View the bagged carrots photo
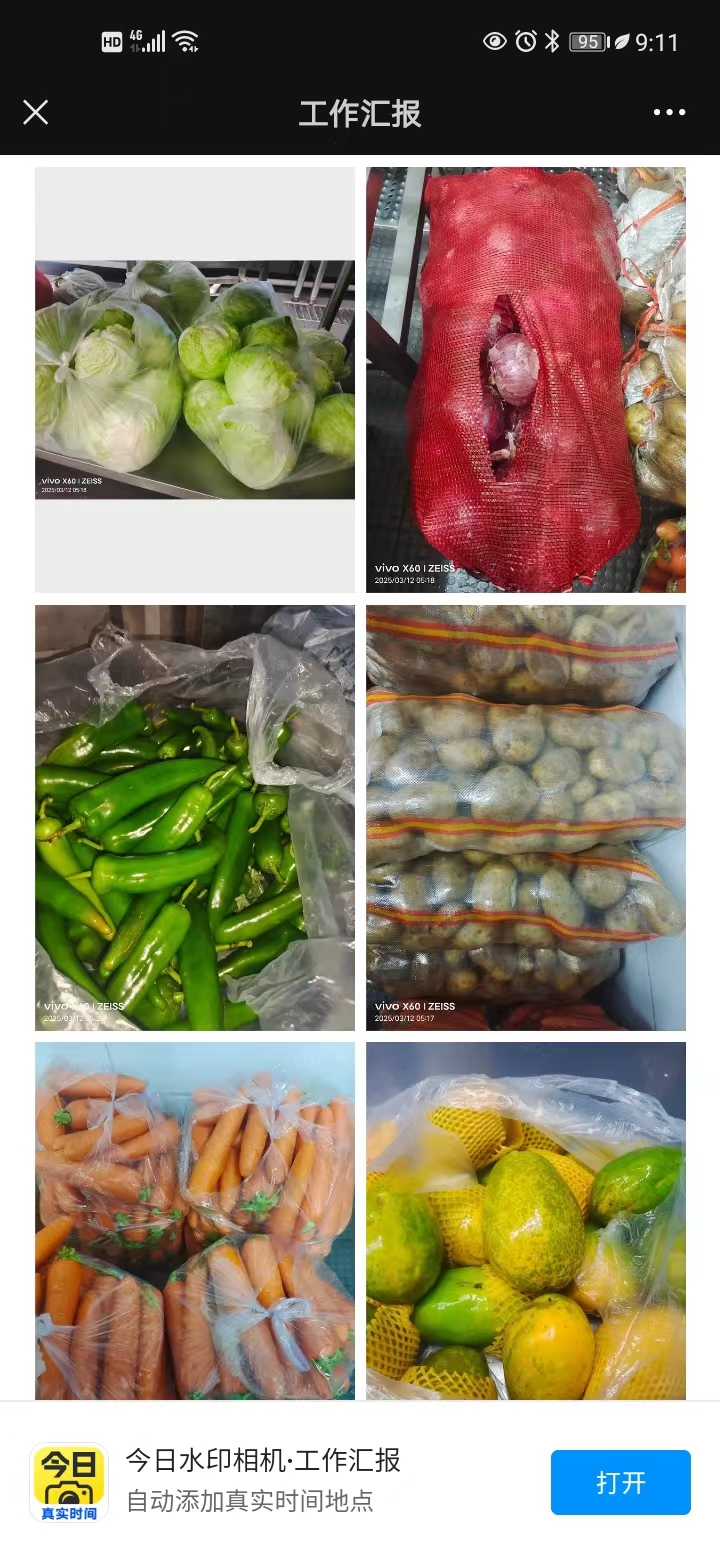 click(x=195, y=1220)
